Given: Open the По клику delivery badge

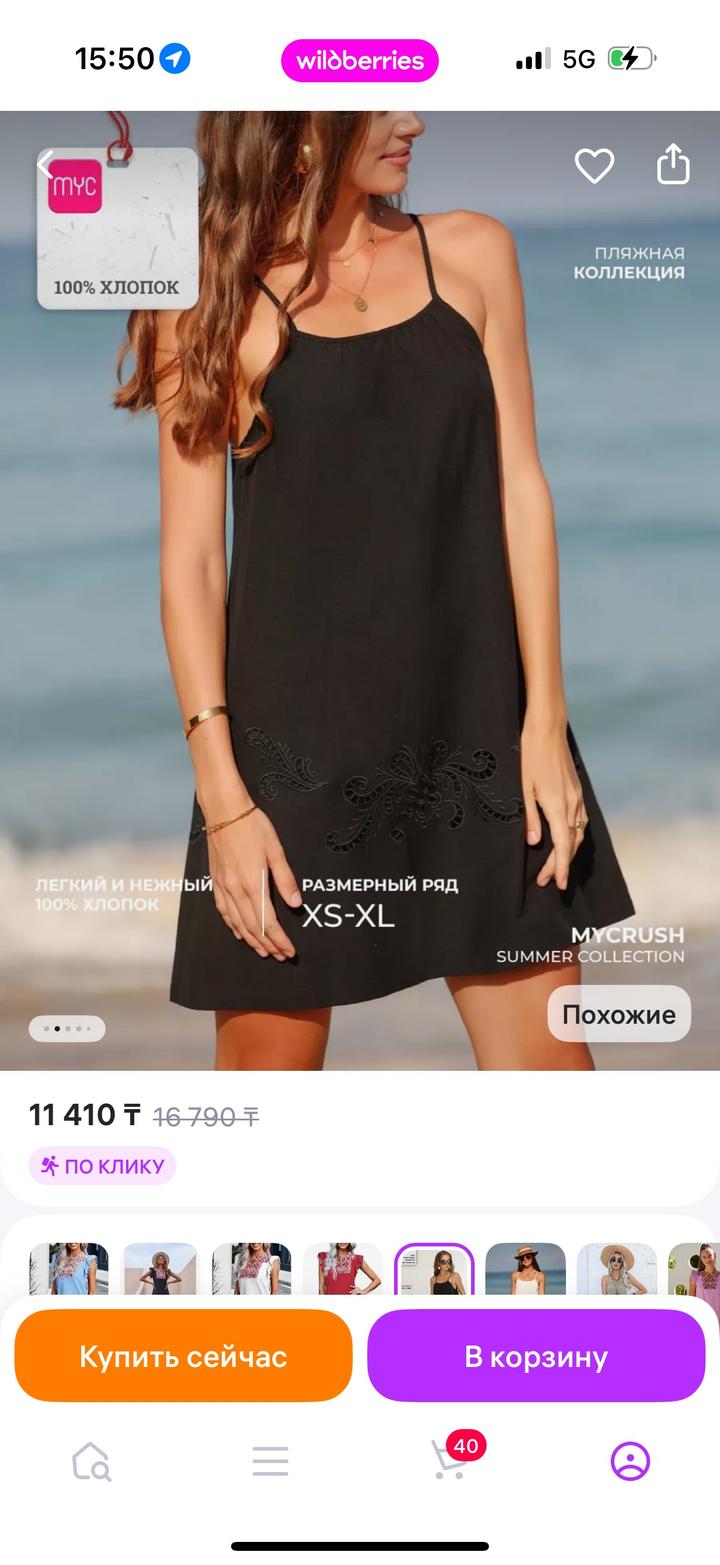Looking at the screenshot, I should coord(102,1166).
